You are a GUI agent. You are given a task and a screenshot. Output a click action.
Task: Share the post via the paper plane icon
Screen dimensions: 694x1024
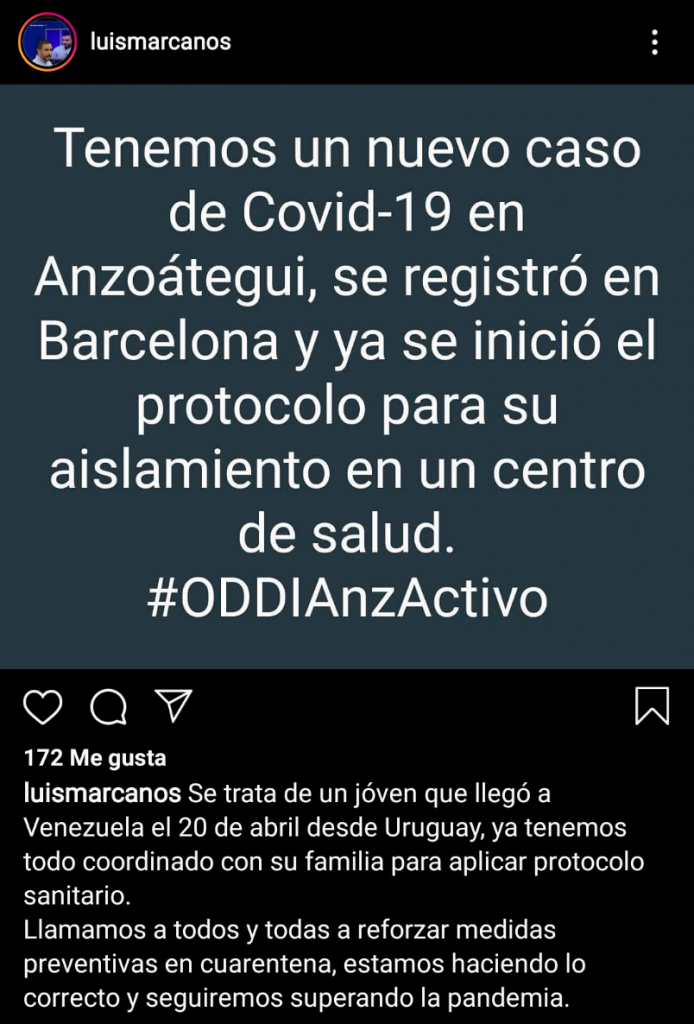(x=173, y=705)
